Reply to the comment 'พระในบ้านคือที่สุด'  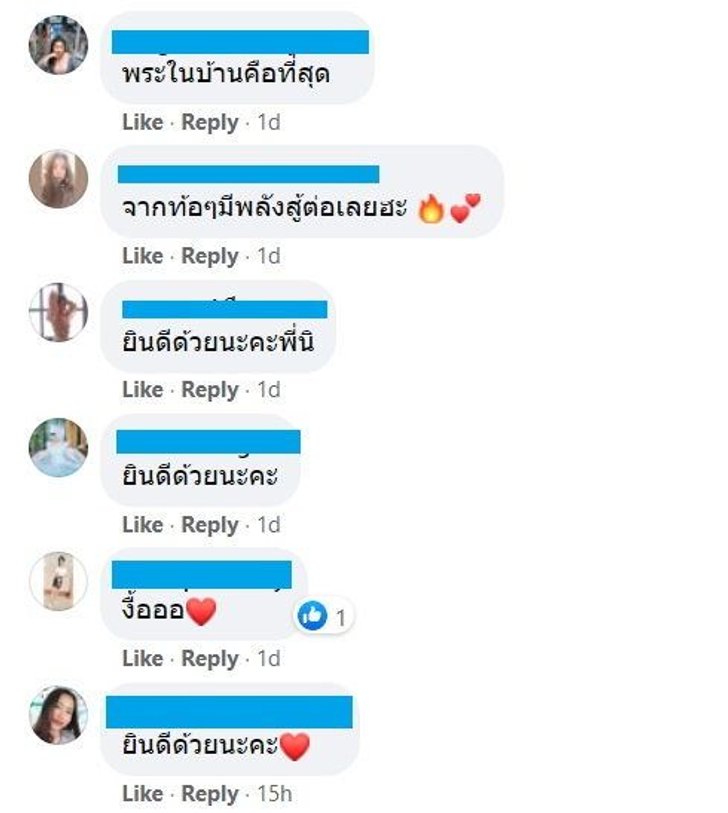210,123
